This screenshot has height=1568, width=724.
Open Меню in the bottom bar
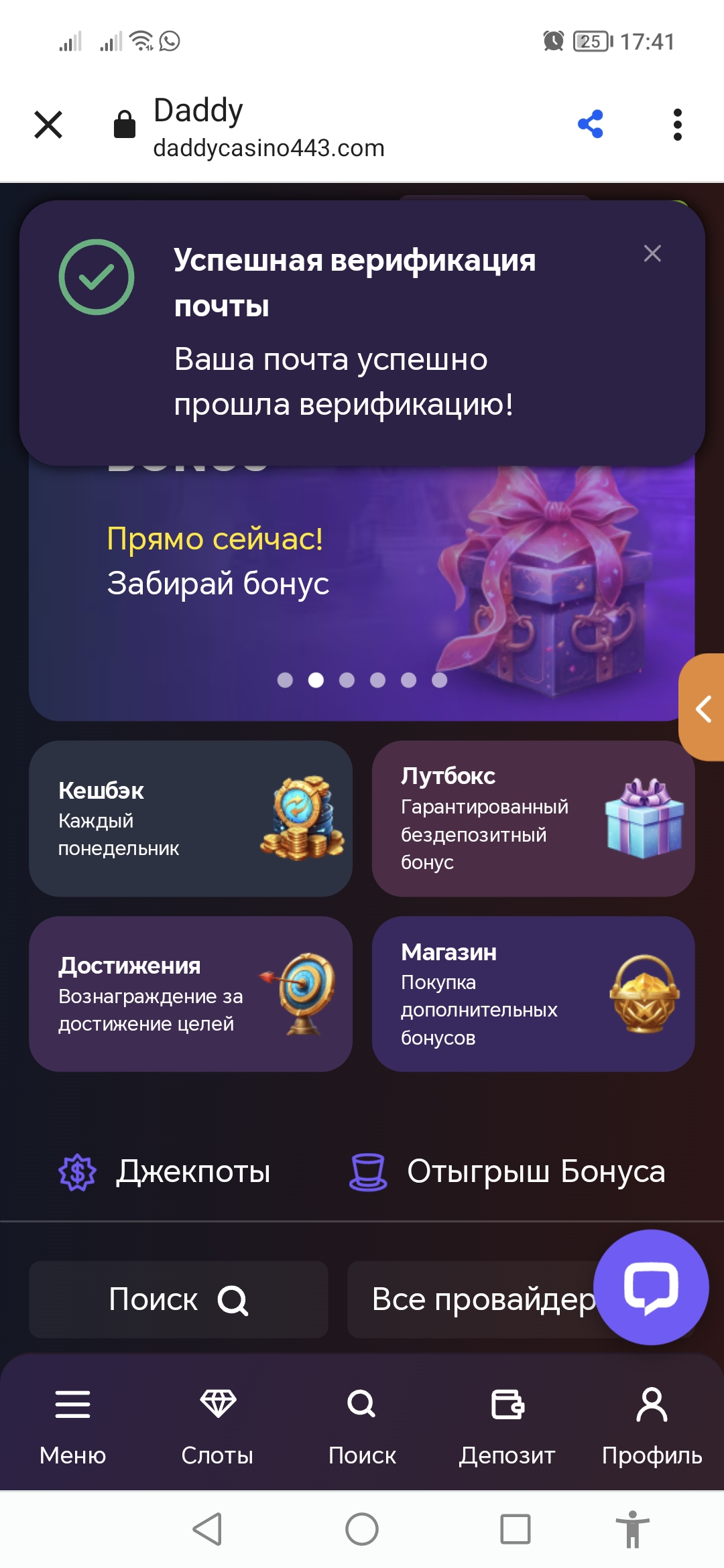pyautogui.click(x=72, y=1424)
